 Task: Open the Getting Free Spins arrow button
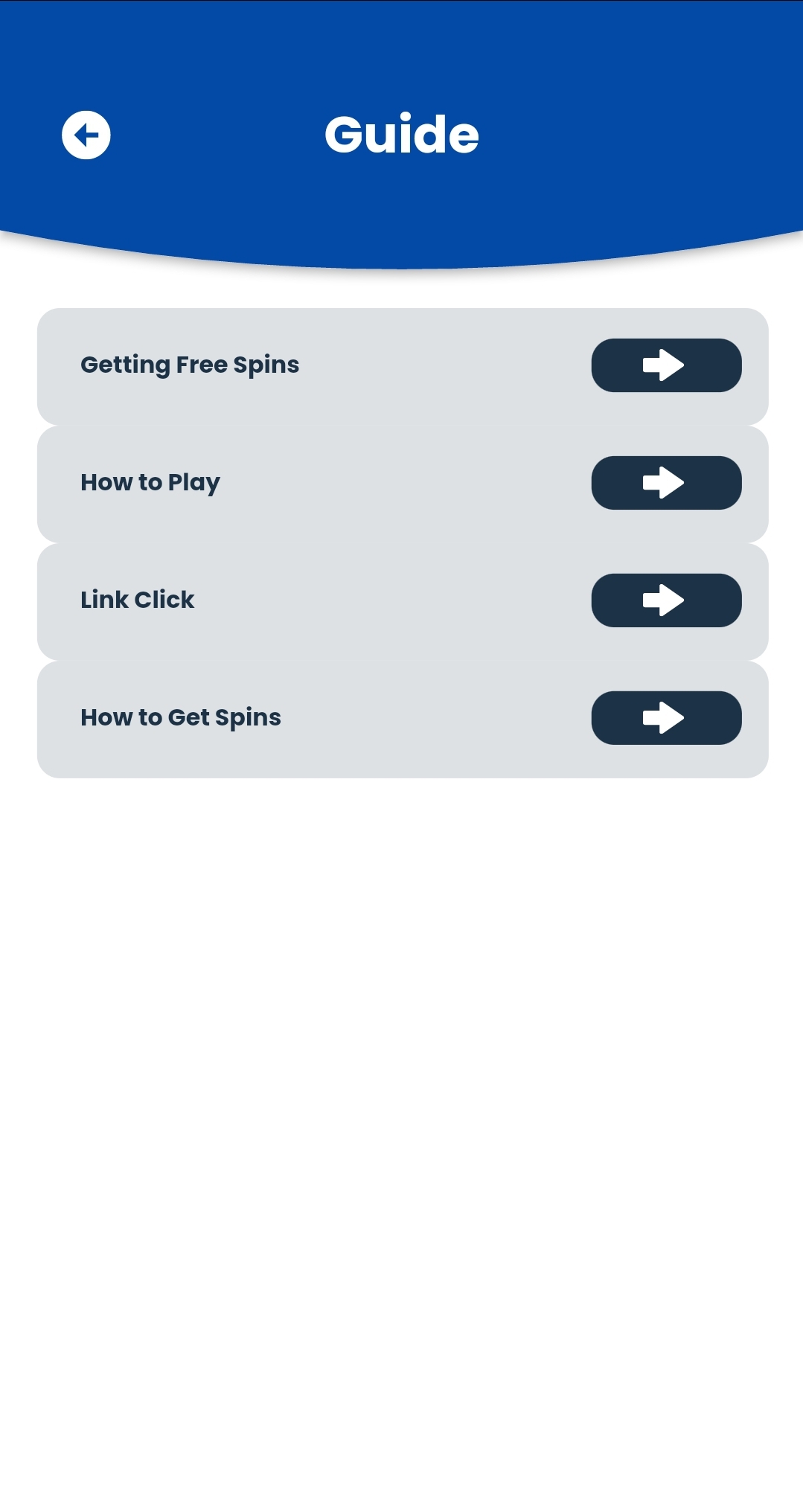click(x=666, y=365)
